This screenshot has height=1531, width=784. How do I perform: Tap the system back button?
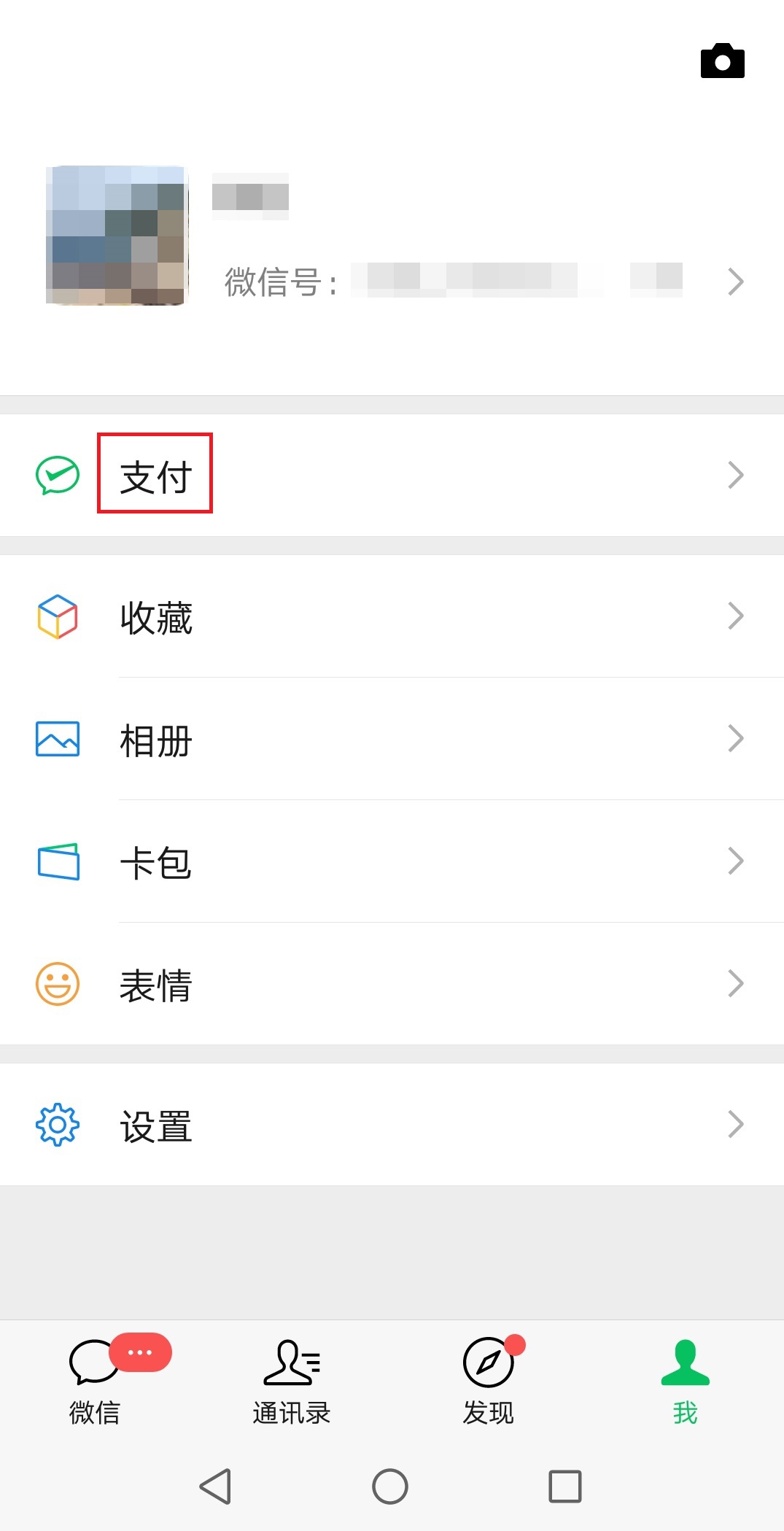[216, 1486]
